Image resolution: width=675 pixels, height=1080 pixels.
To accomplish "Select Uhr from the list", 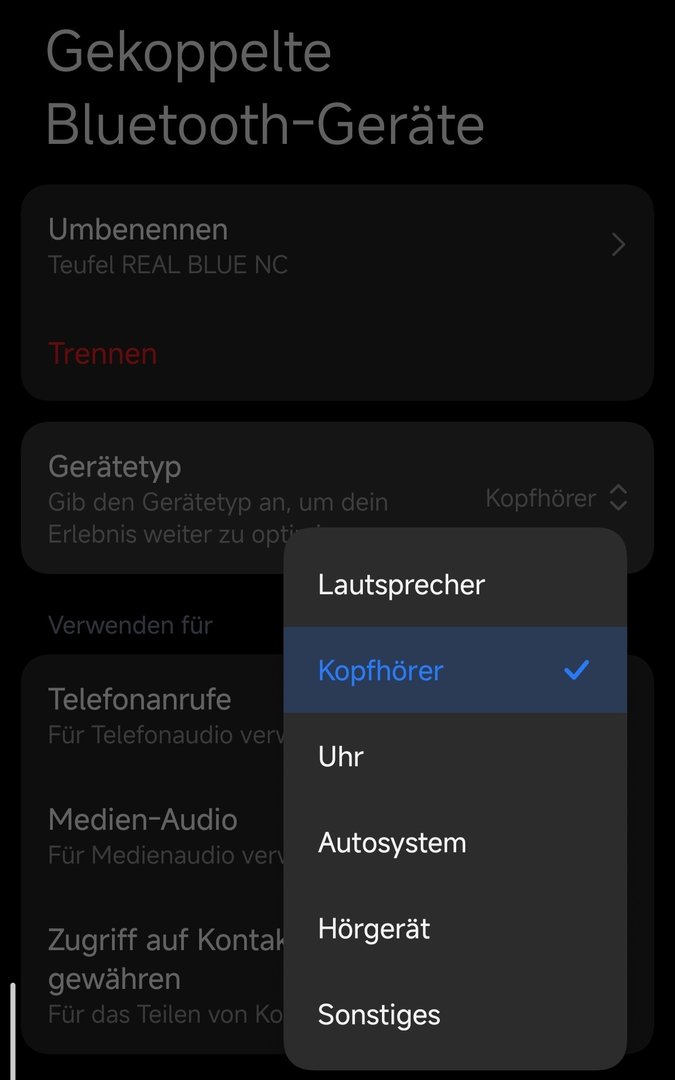I will [454, 757].
